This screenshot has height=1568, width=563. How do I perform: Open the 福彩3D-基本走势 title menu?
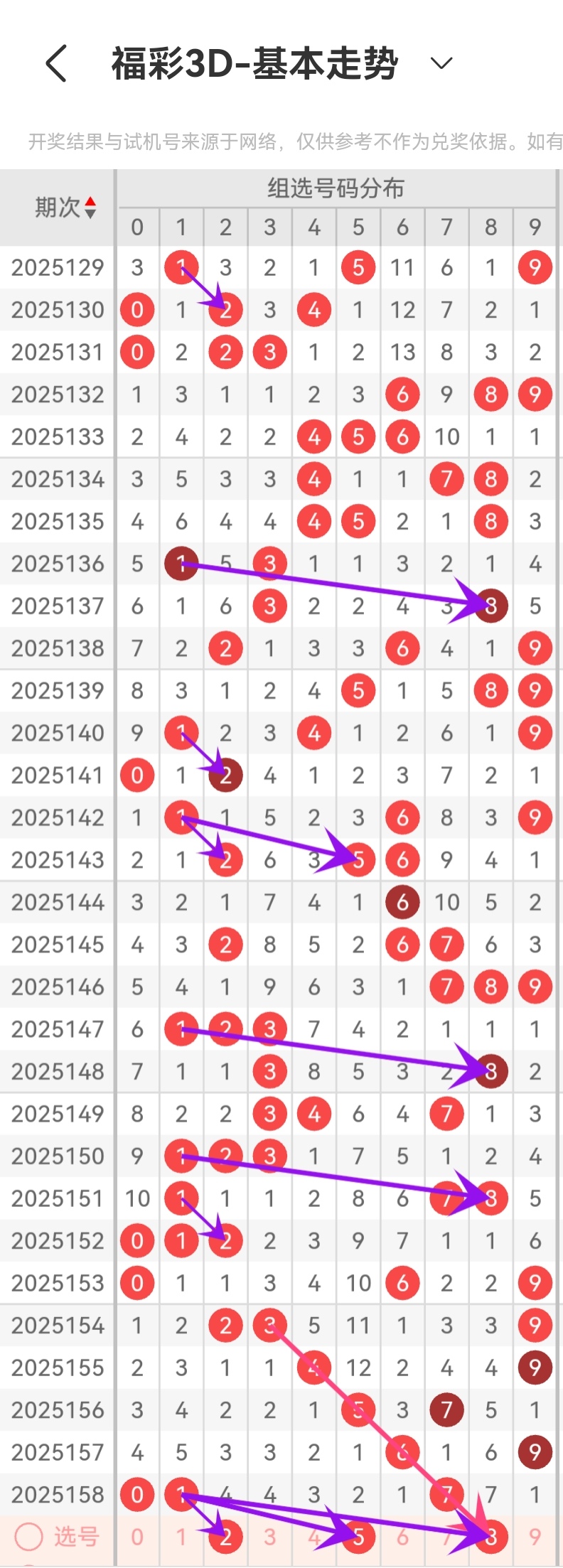tap(254, 63)
